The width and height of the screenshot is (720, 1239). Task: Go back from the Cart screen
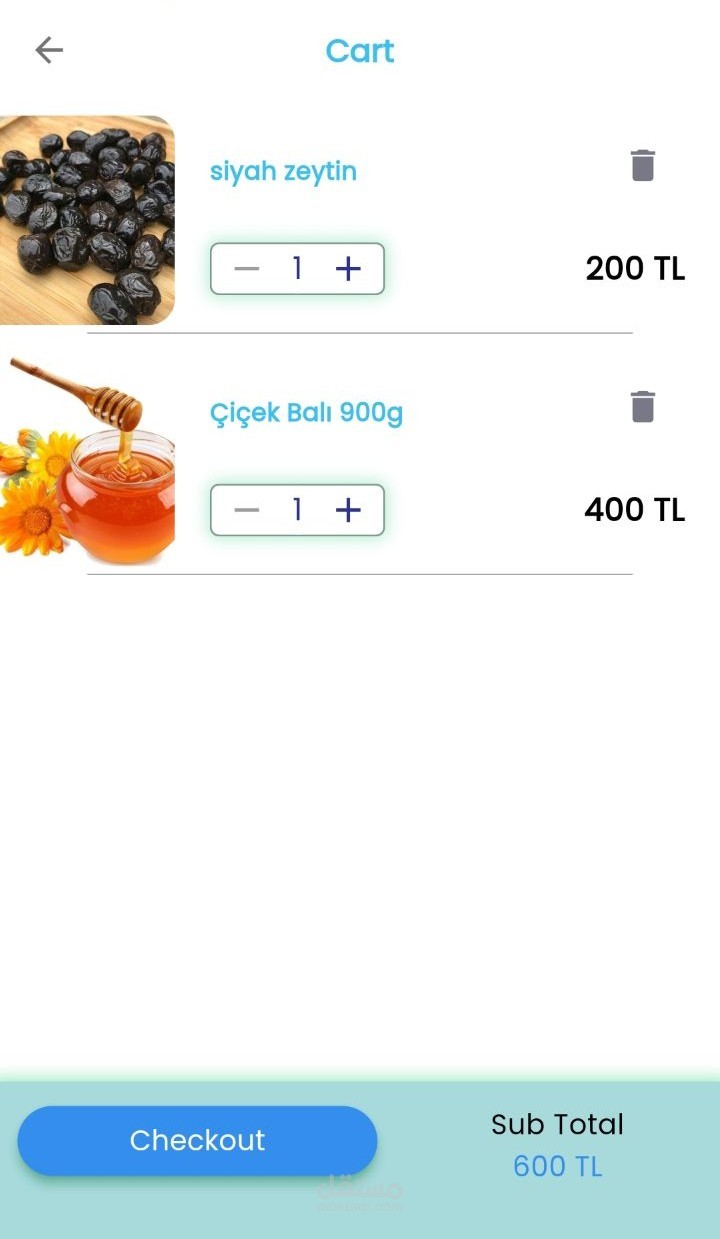pos(49,50)
